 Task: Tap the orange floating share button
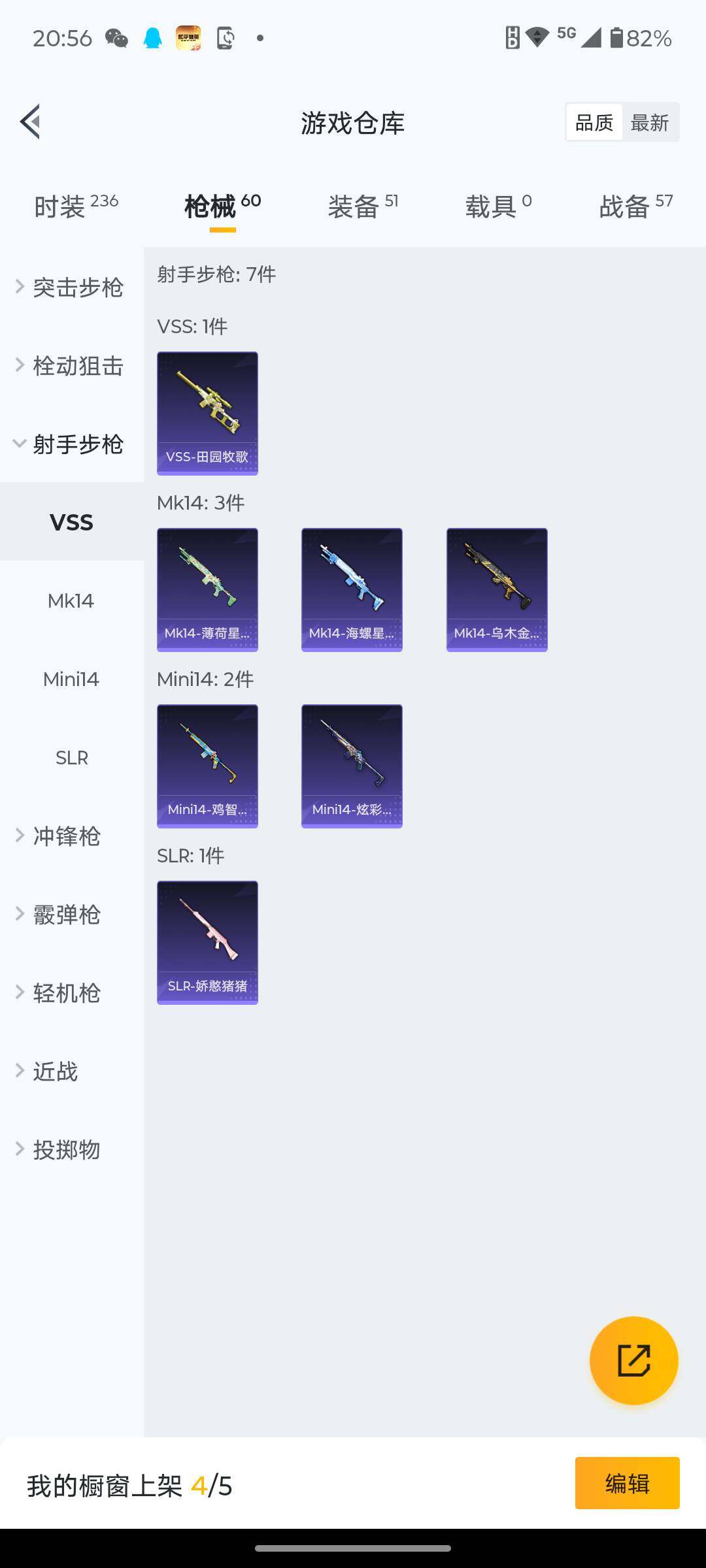633,1360
